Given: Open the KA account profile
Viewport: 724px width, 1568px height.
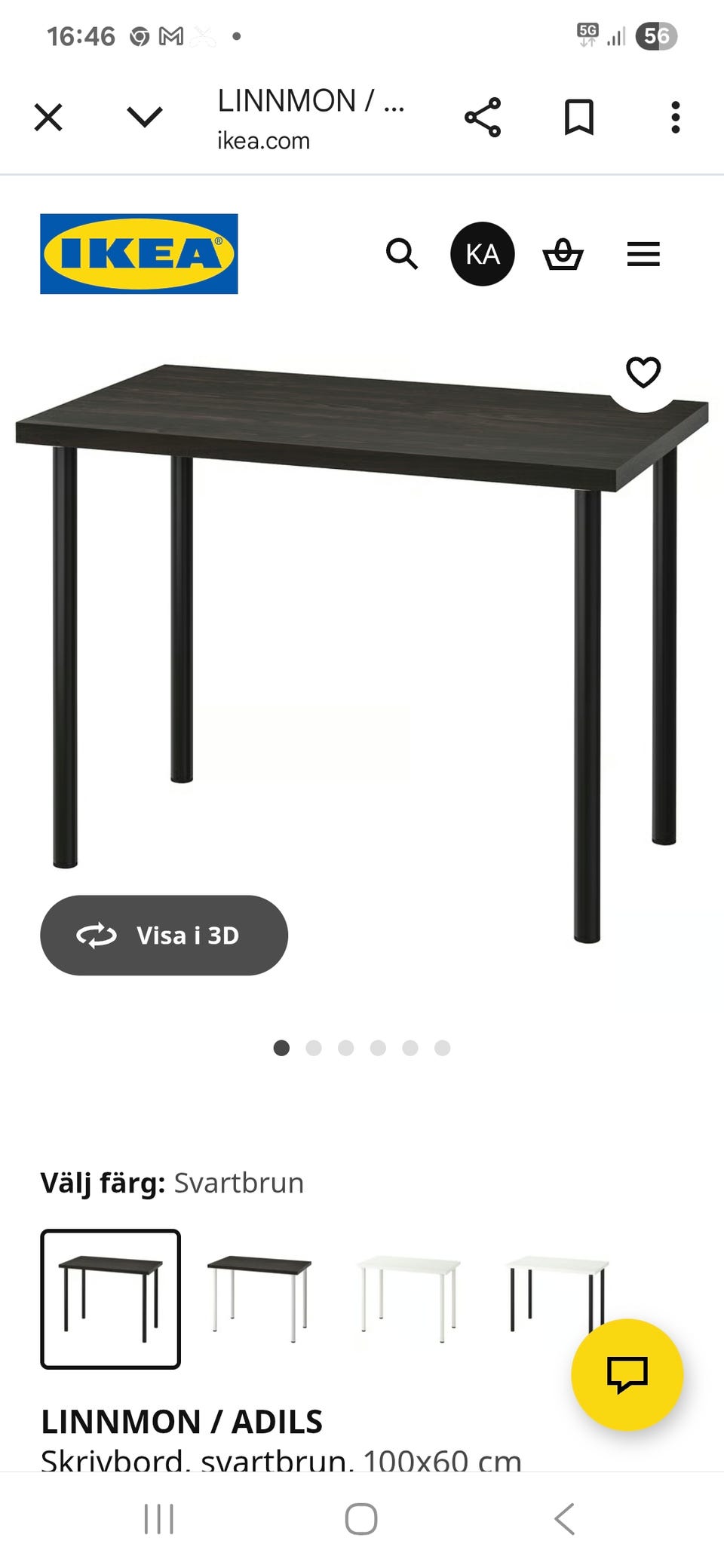Looking at the screenshot, I should pos(483,254).
